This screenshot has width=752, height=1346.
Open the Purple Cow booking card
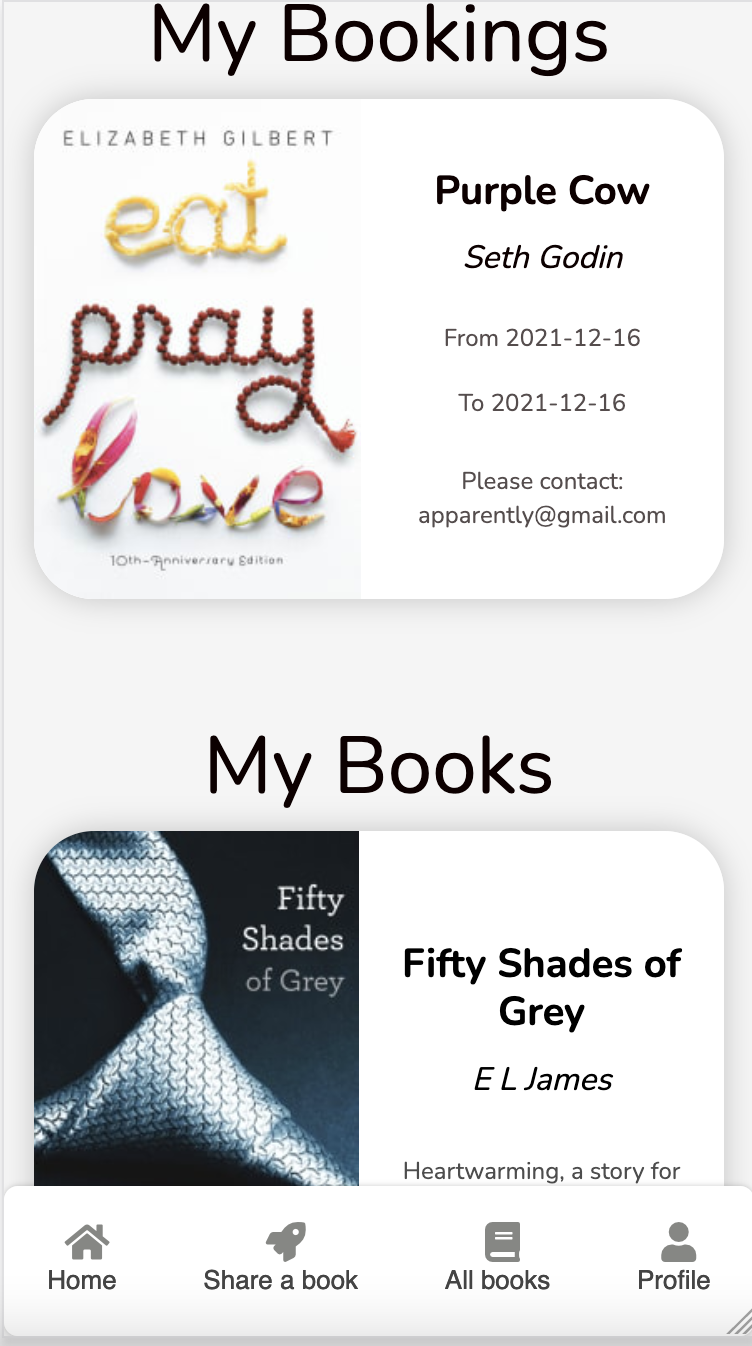point(379,349)
